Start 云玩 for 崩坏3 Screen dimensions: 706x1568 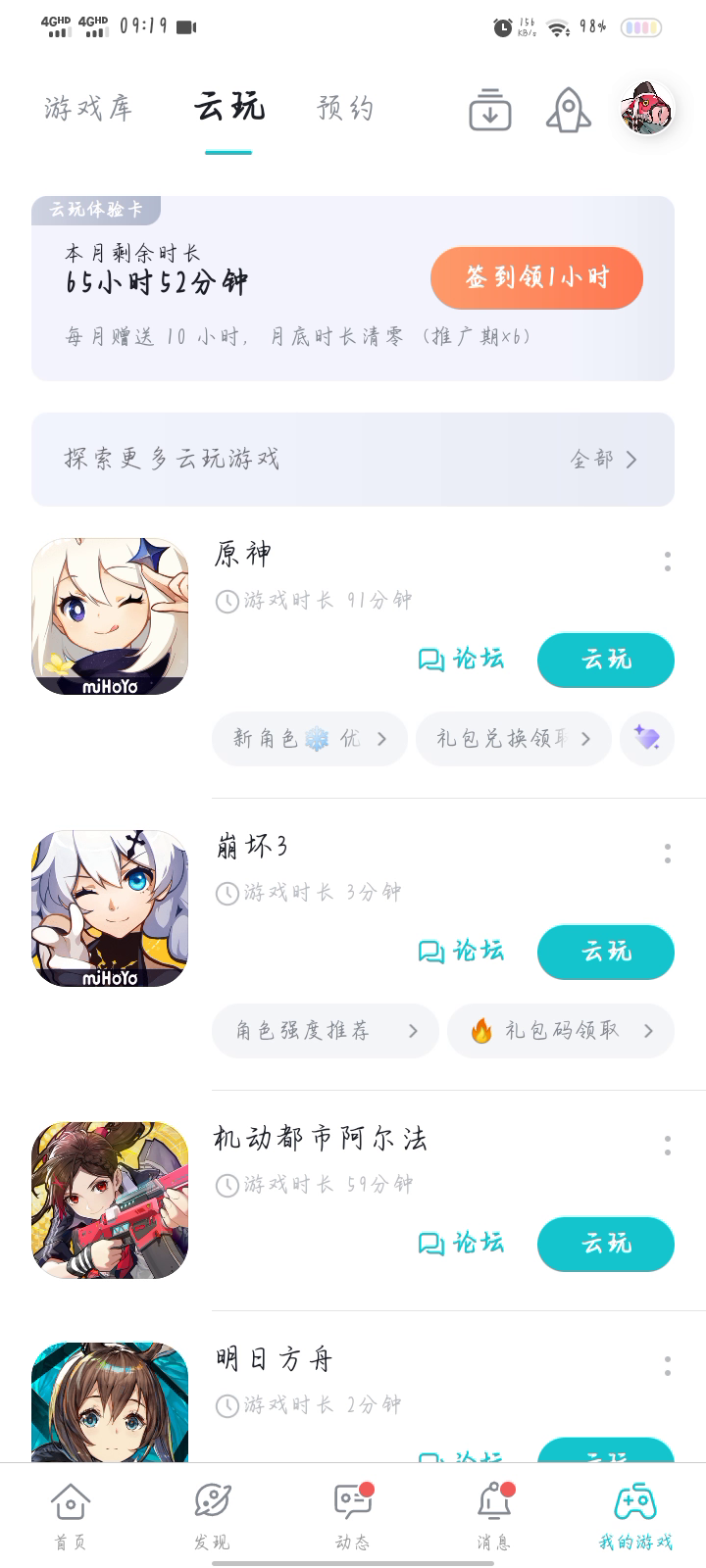click(x=605, y=952)
